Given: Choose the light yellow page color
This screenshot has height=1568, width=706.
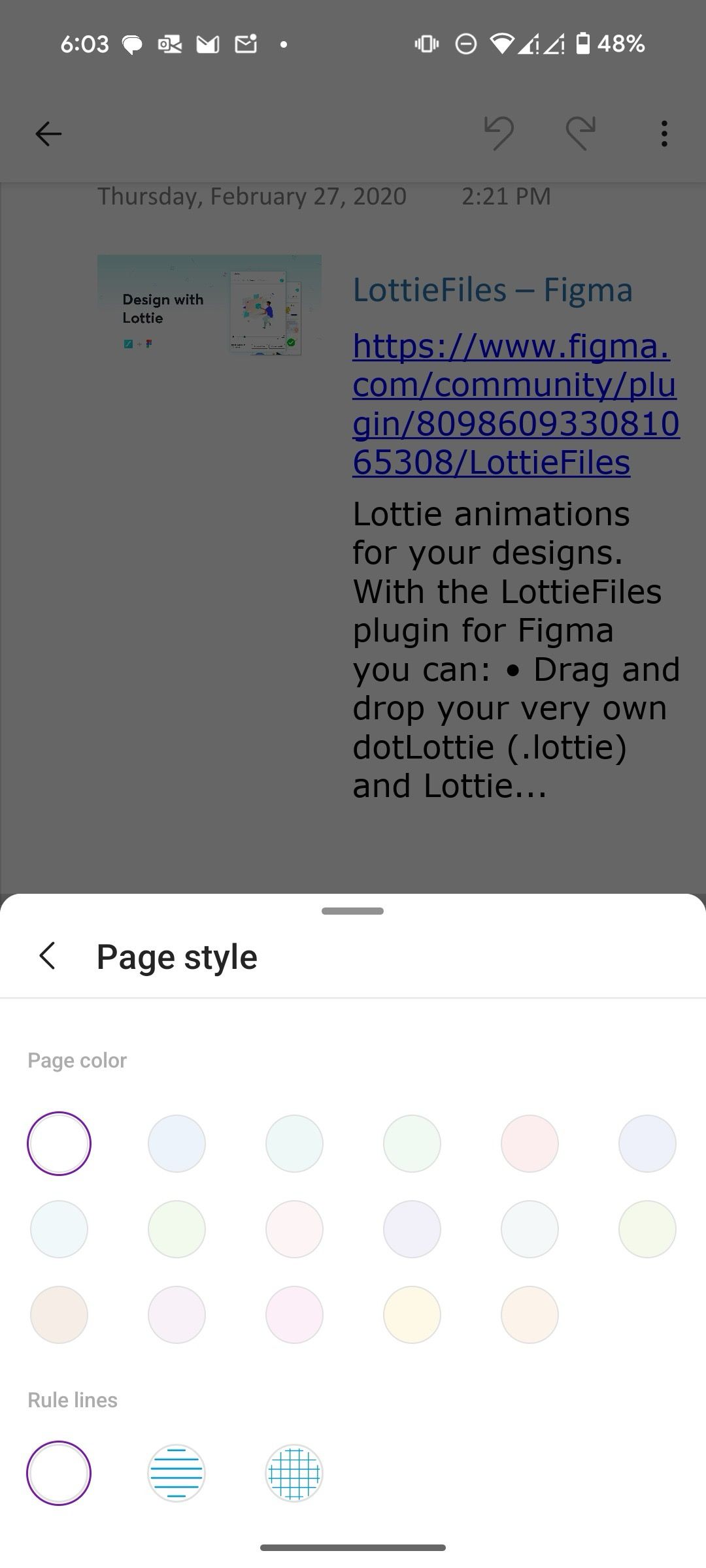Looking at the screenshot, I should 412,1315.
